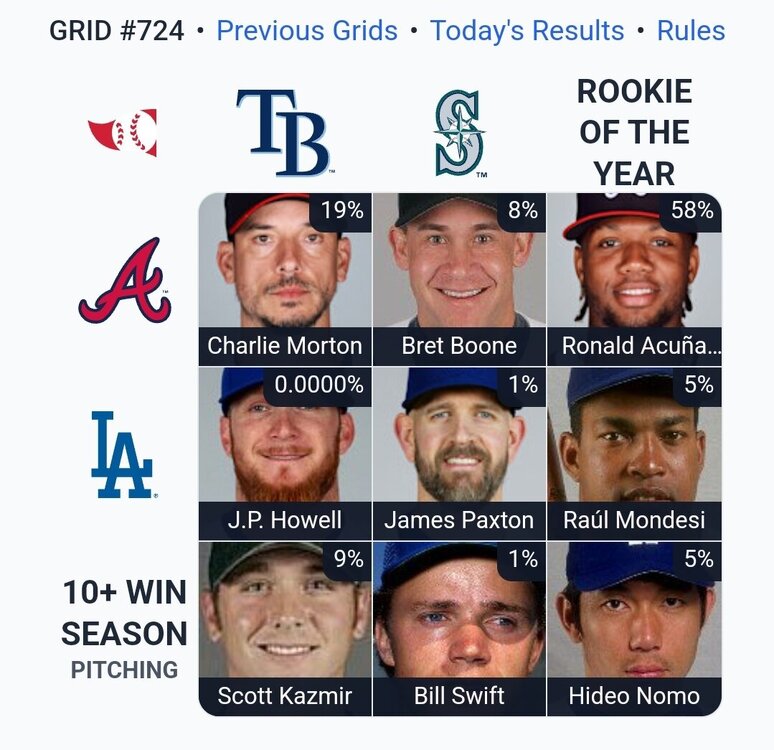The height and width of the screenshot is (750, 774).
Task: Open the Raúl Mondesi tile
Action: [634, 453]
